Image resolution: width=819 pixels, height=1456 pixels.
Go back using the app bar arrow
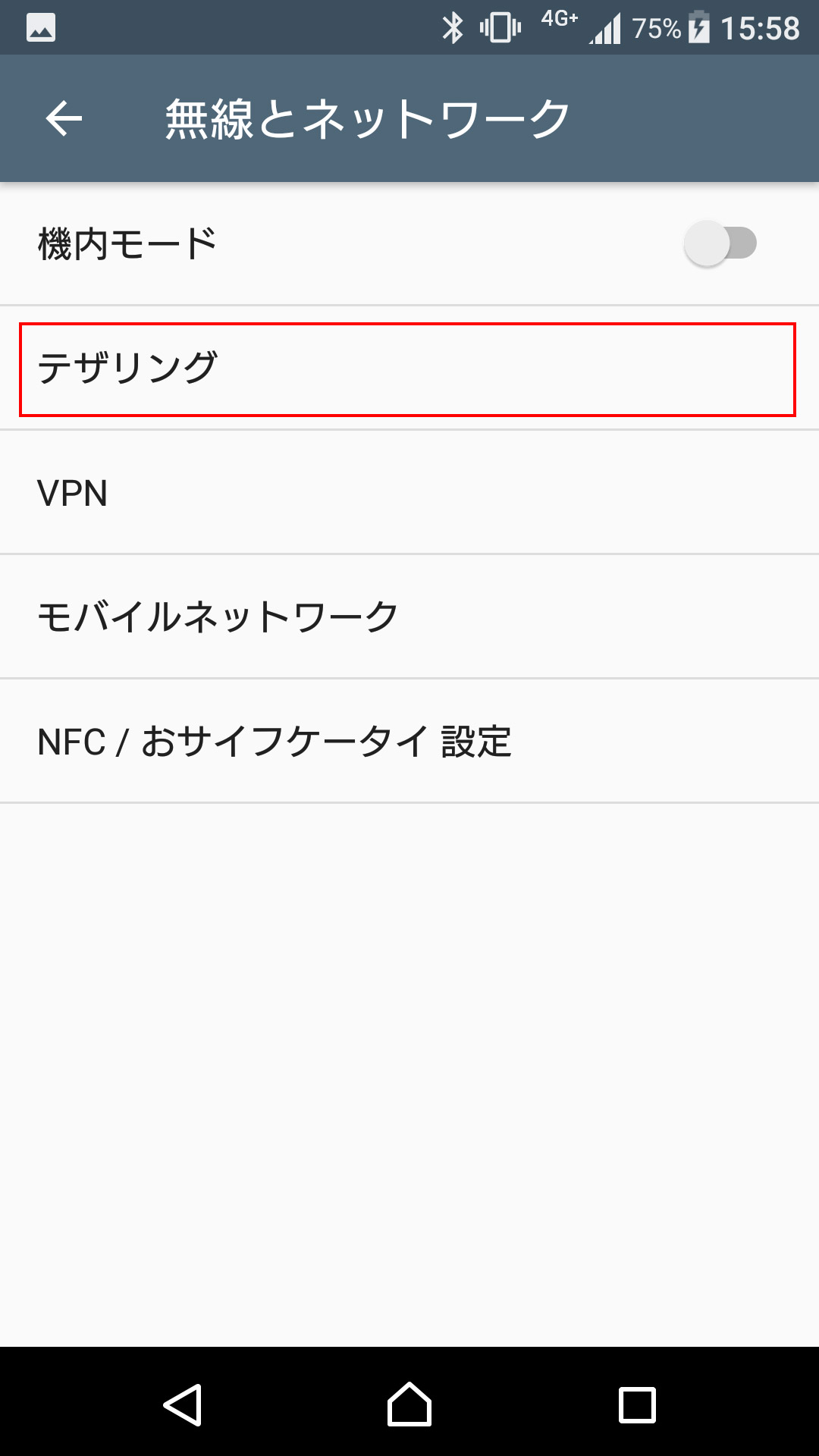64,118
